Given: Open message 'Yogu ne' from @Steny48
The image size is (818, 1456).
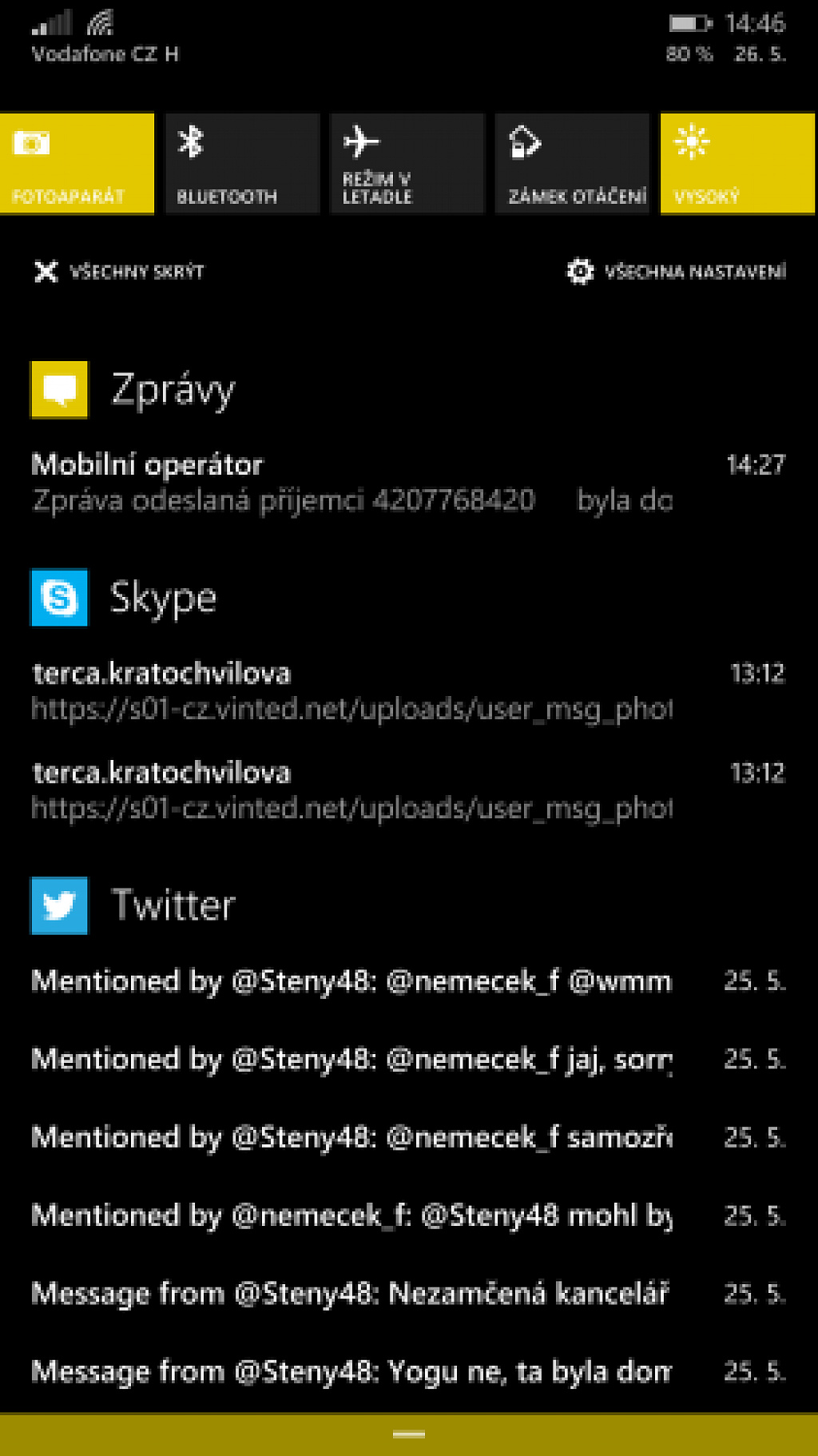Looking at the screenshot, I should click(x=408, y=1372).
